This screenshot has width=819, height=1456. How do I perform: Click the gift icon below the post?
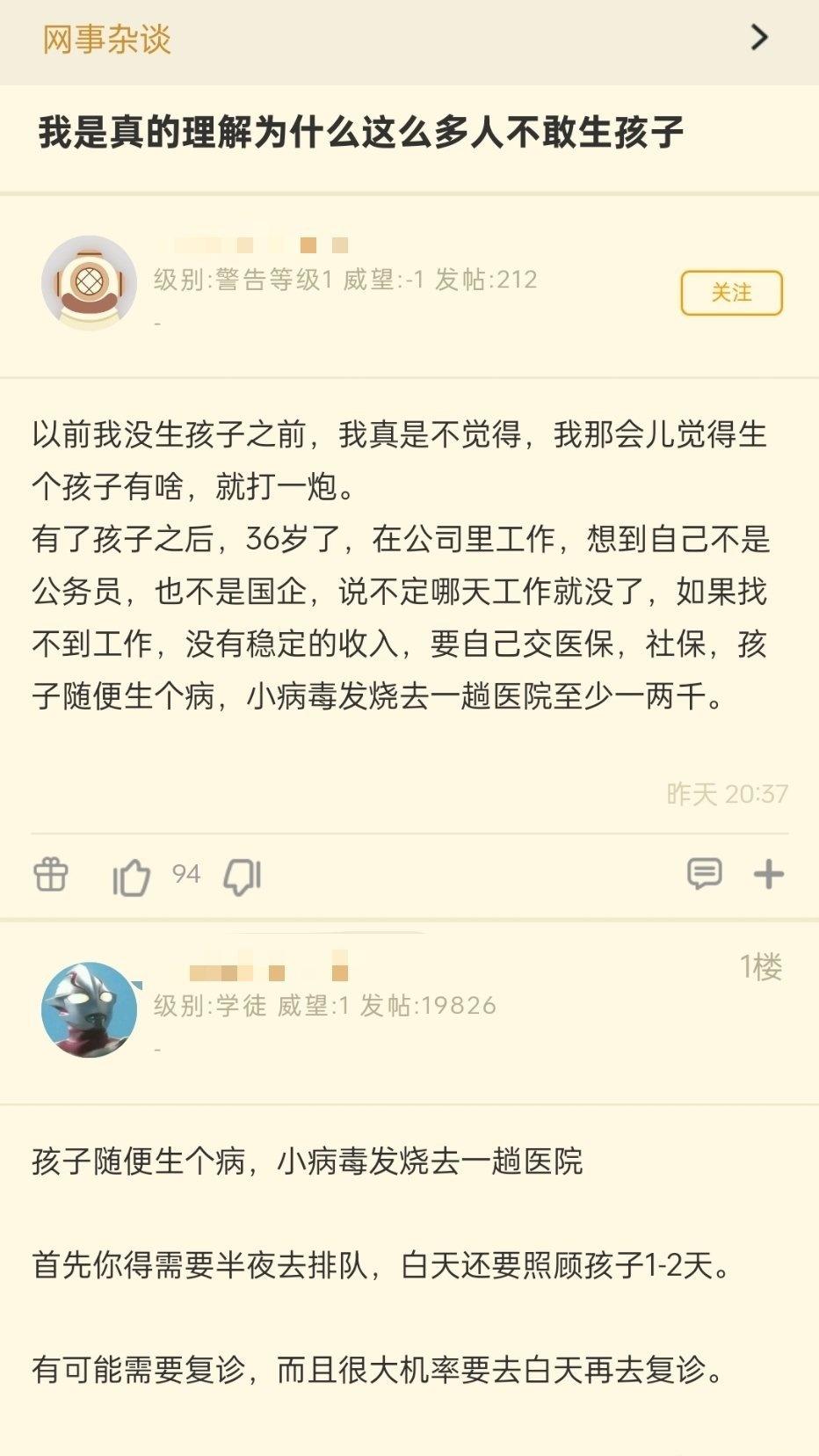click(x=51, y=876)
